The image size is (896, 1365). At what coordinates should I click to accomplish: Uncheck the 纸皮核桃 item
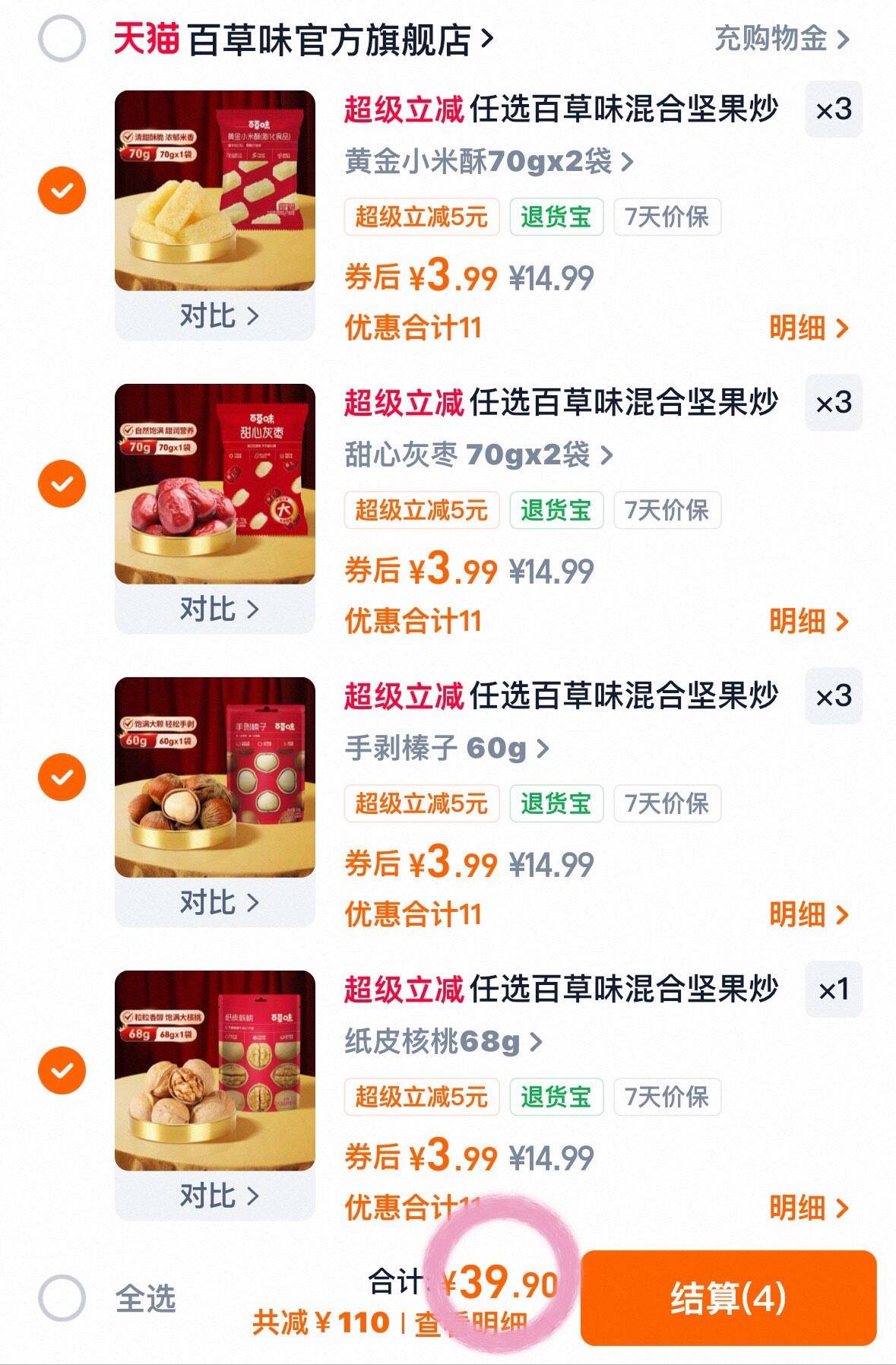tap(62, 1070)
